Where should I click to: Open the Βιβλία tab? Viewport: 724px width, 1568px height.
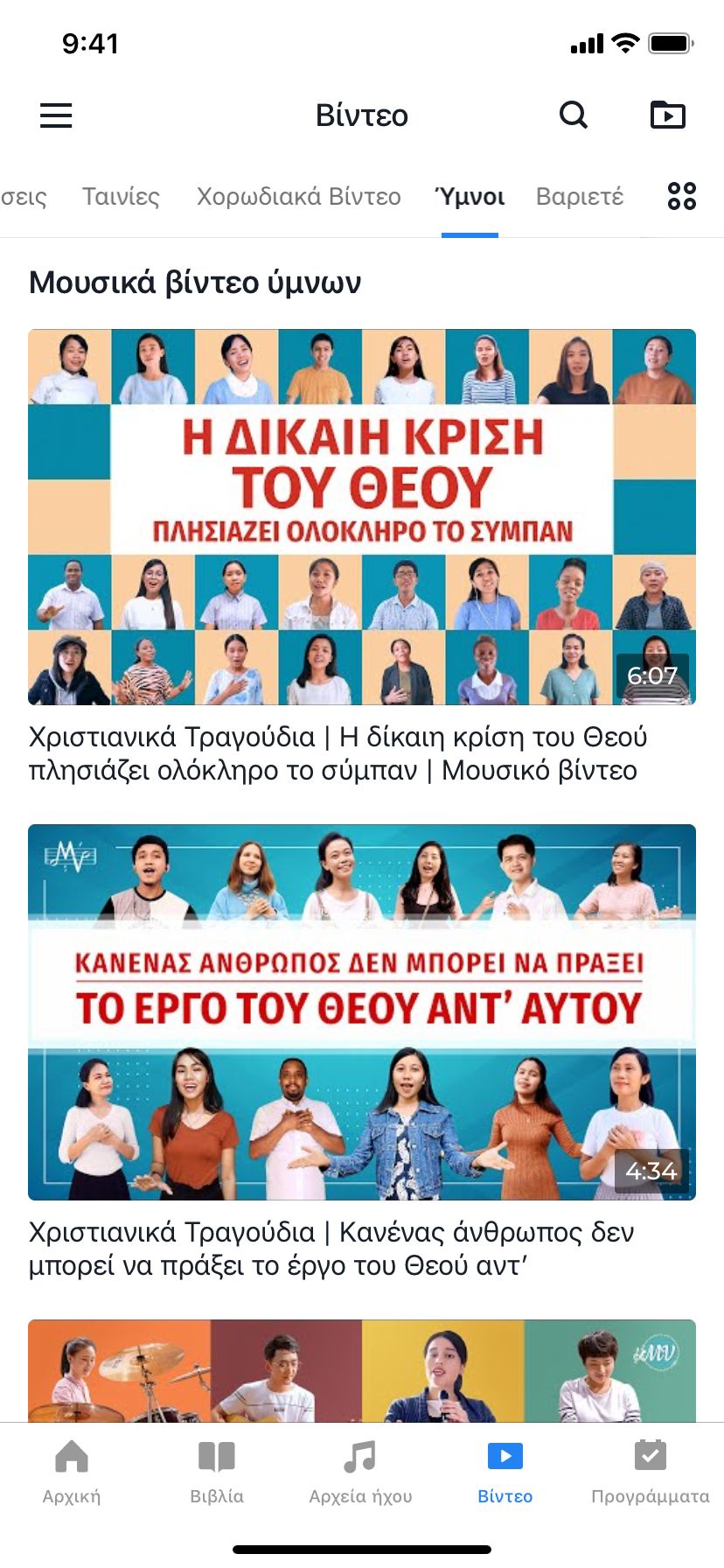(x=217, y=1472)
